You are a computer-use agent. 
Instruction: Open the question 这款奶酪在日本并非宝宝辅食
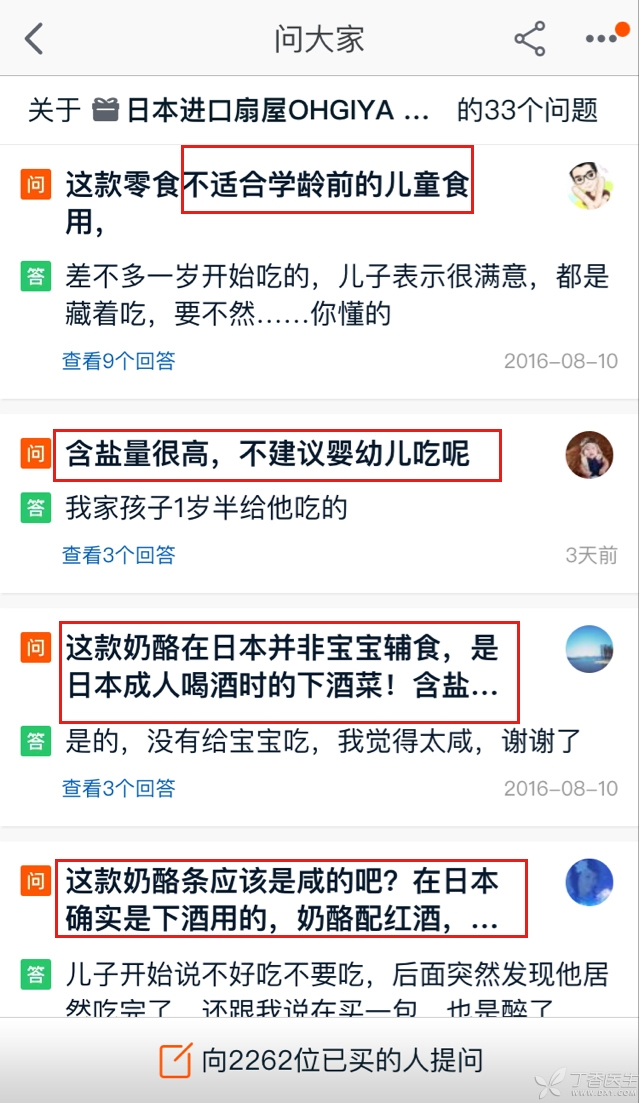[x=282, y=669]
